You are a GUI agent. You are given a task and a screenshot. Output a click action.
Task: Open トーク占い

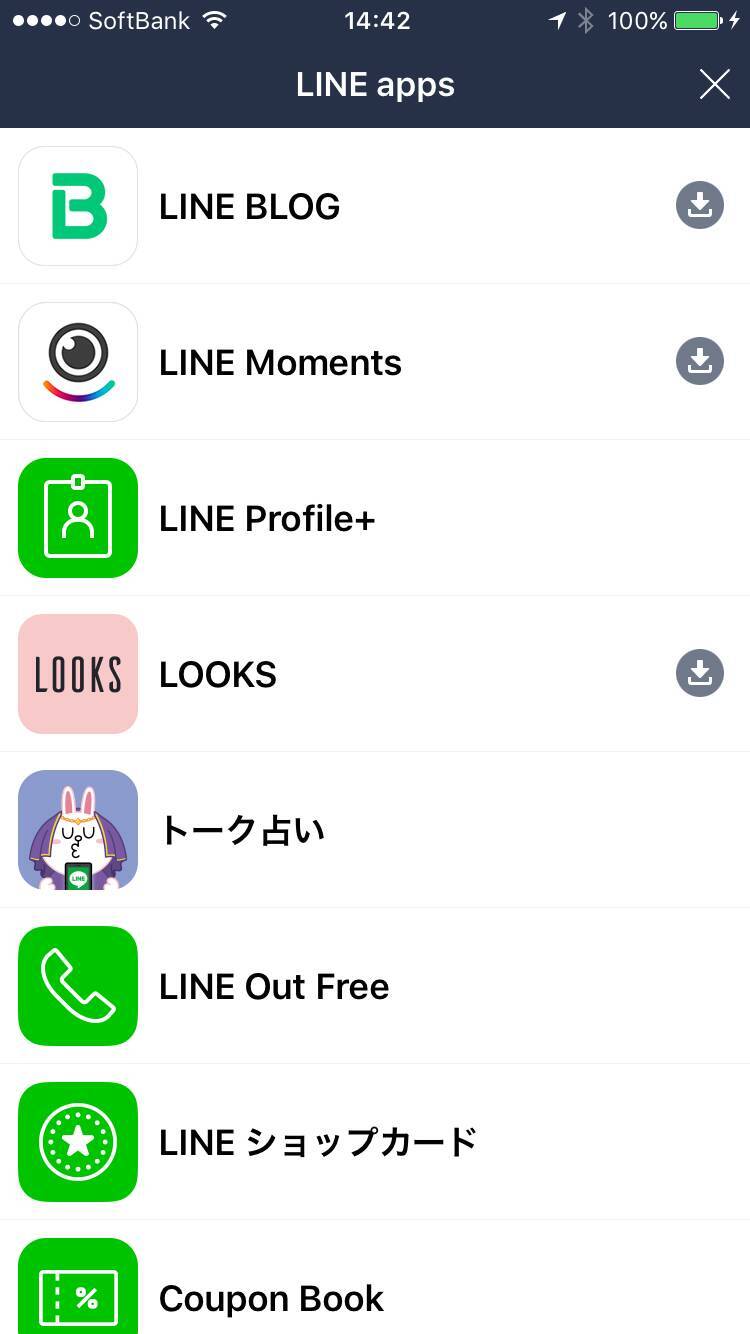tap(242, 830)
